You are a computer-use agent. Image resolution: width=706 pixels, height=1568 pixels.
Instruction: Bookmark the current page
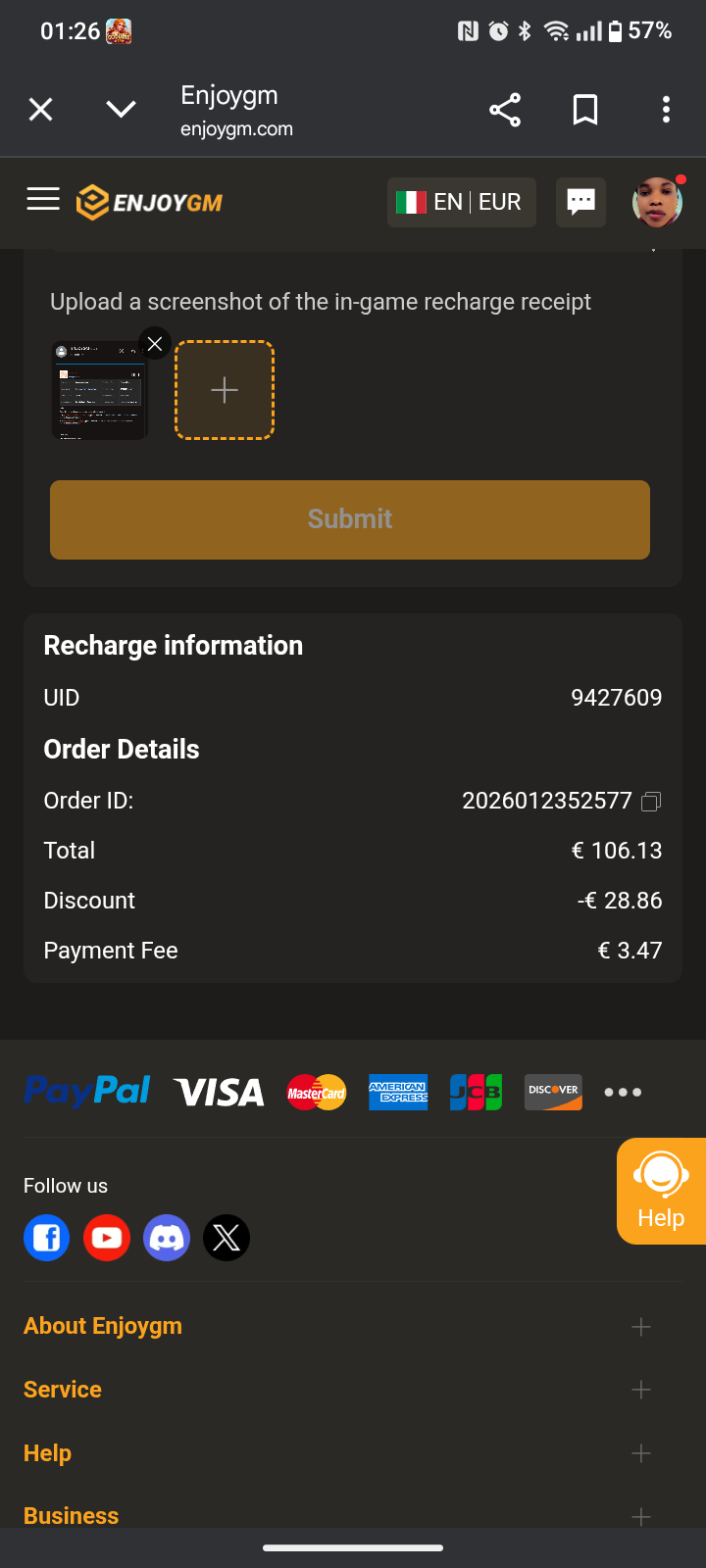tap(585, 110)
